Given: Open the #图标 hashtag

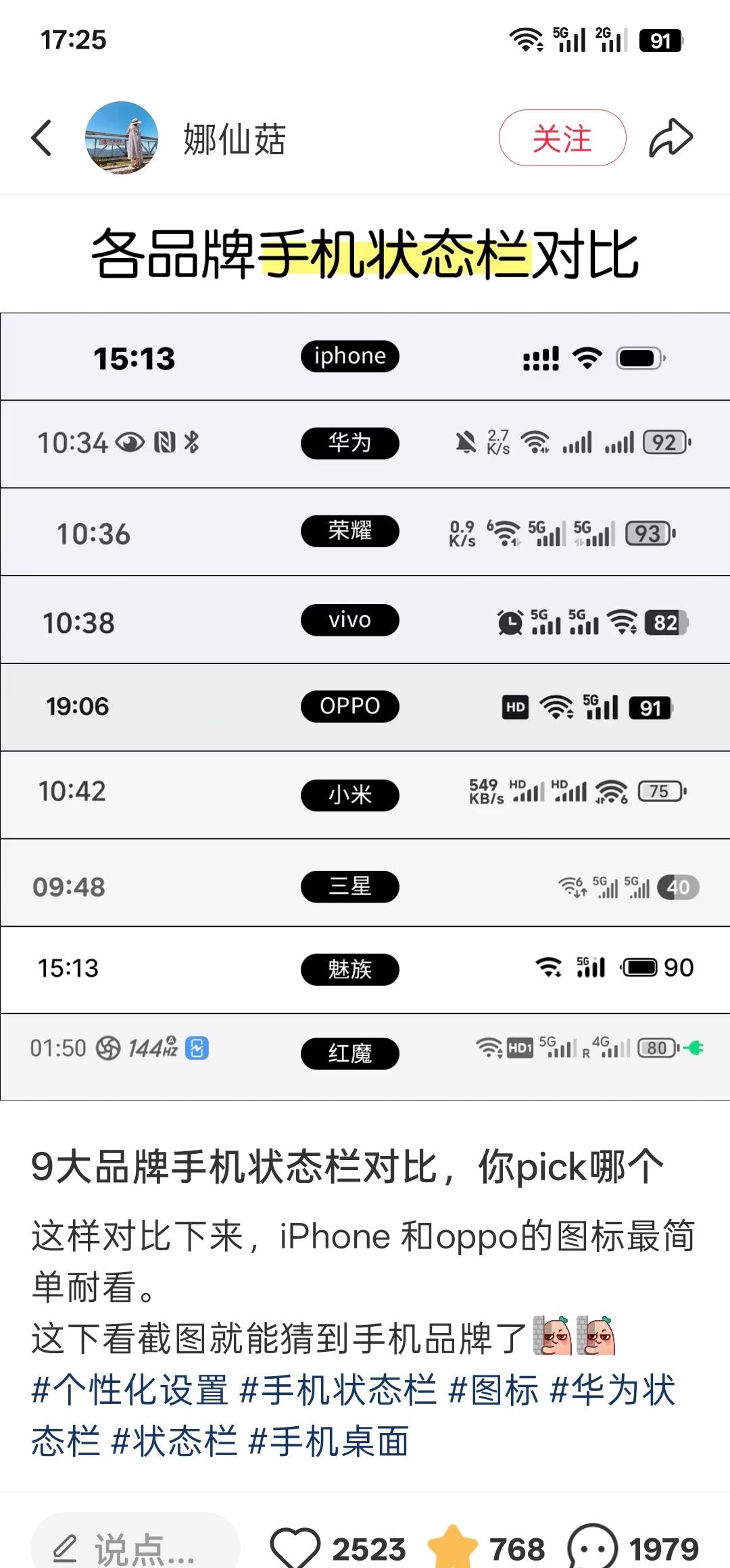Looking at the screenshot, I should click(x=493, y=1390).
